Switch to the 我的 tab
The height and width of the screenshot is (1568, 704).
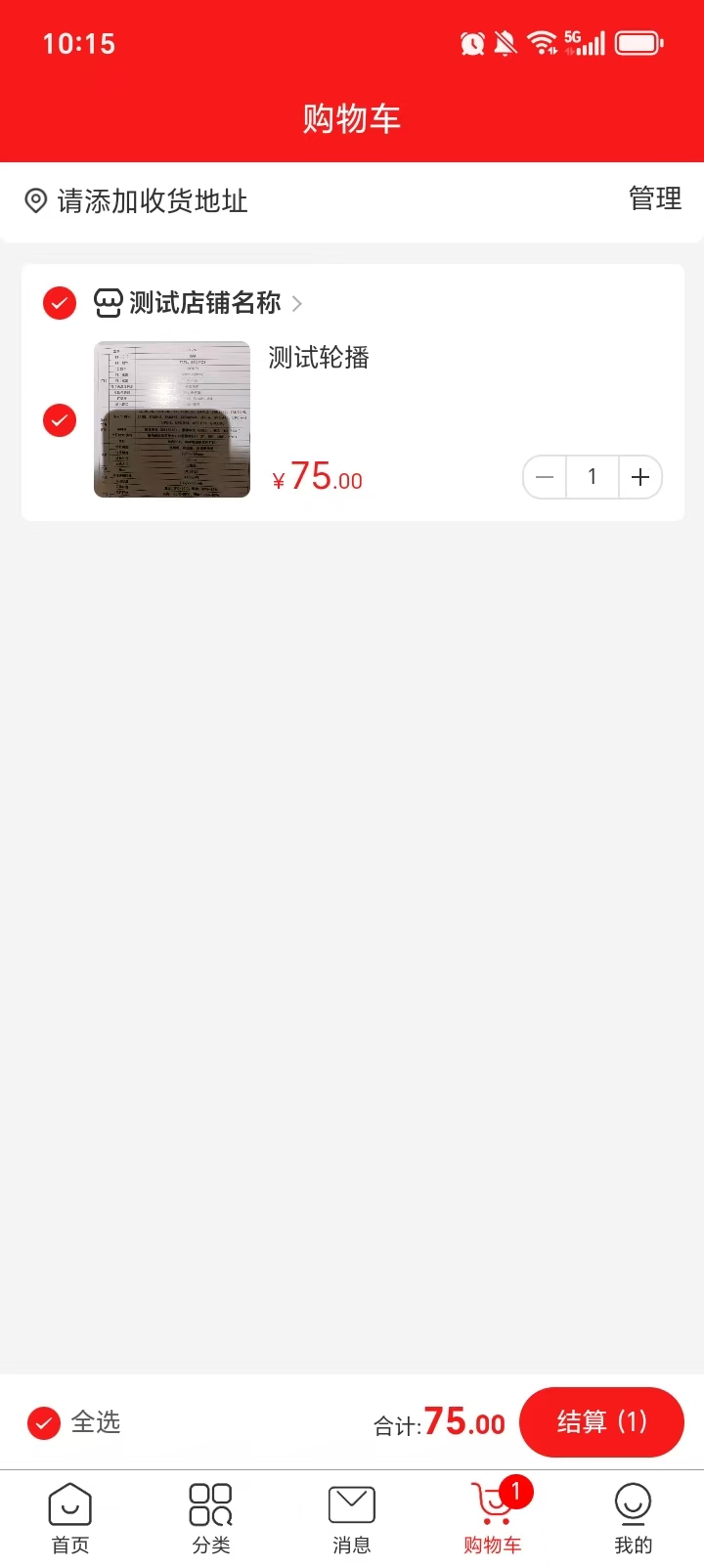pos(633,1518)
